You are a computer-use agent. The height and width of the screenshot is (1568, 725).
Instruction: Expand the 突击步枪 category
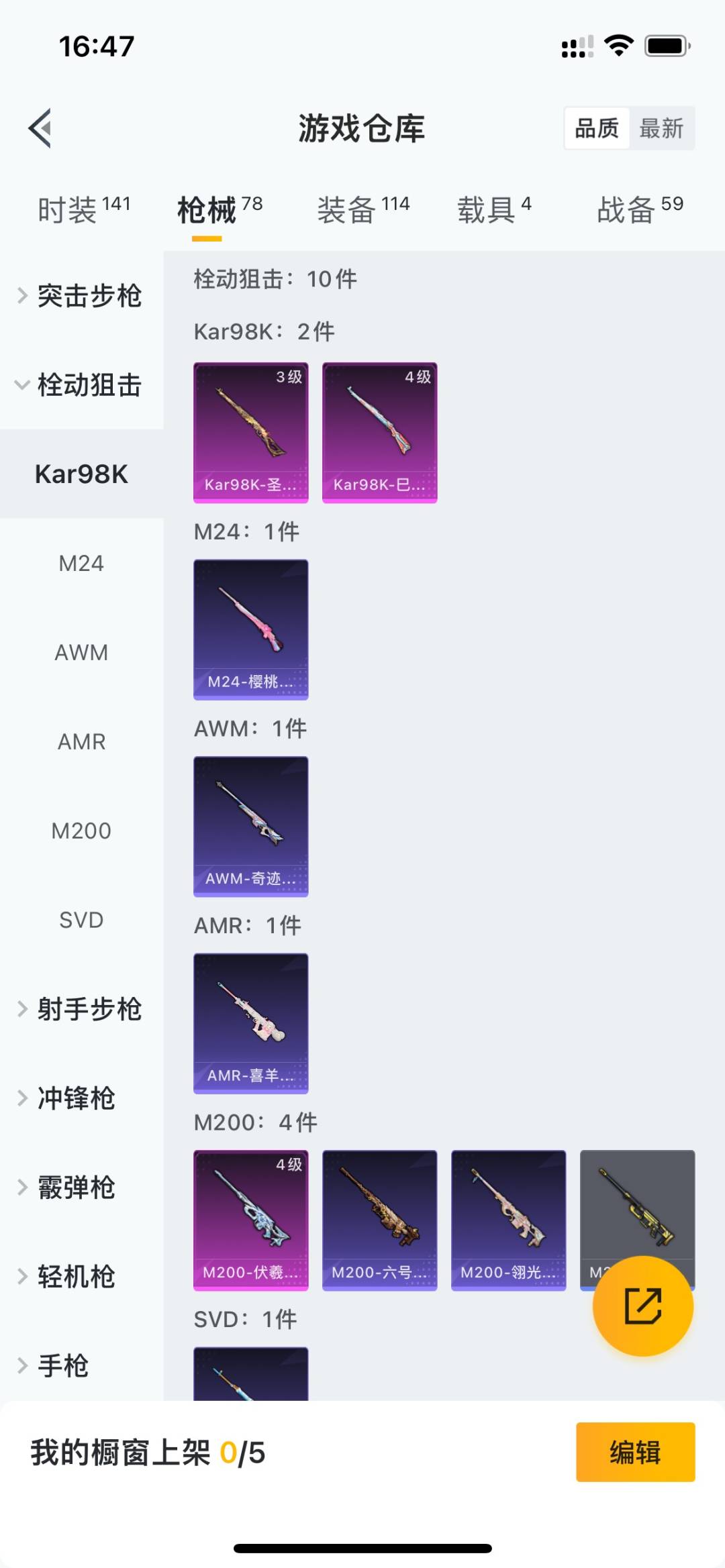click(82, 296)
